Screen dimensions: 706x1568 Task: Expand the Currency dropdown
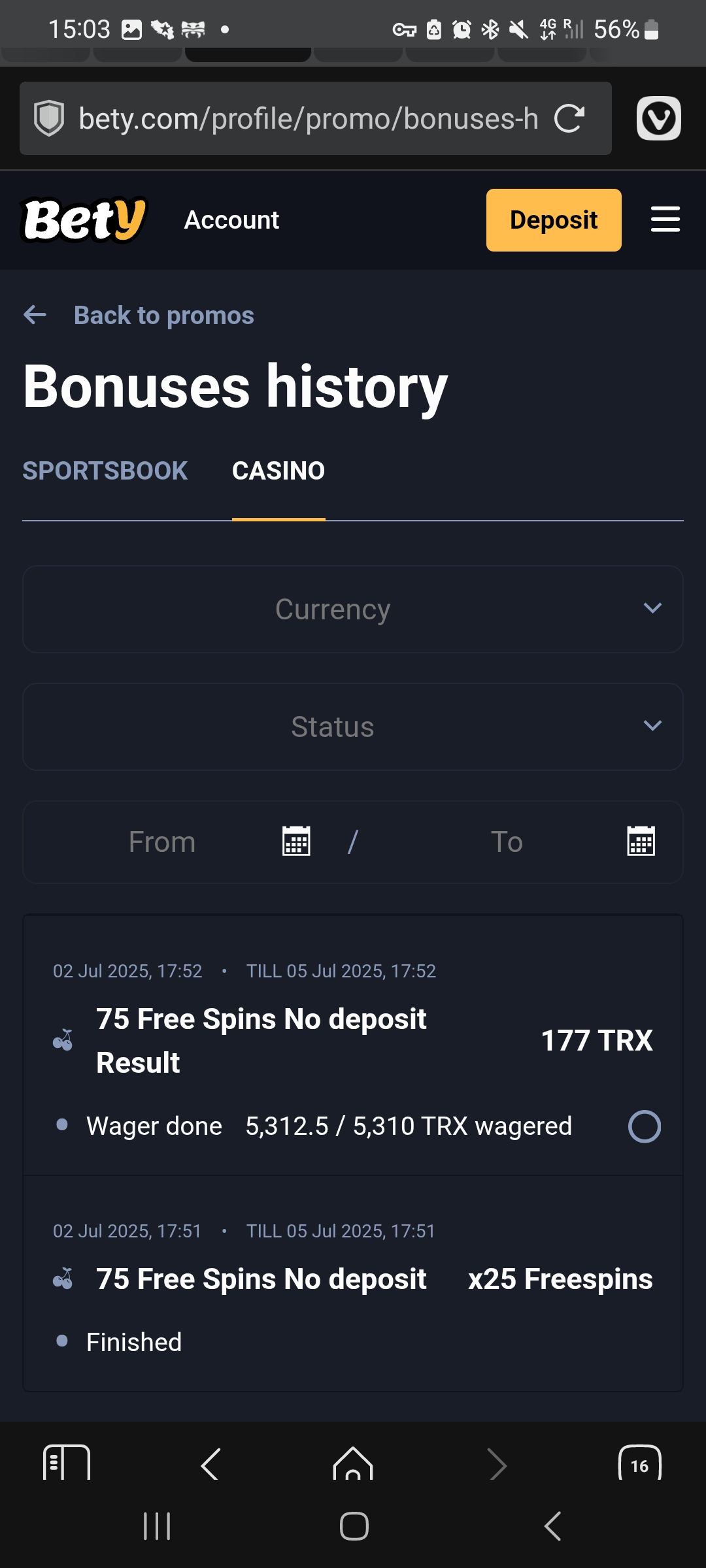(353, 609)
